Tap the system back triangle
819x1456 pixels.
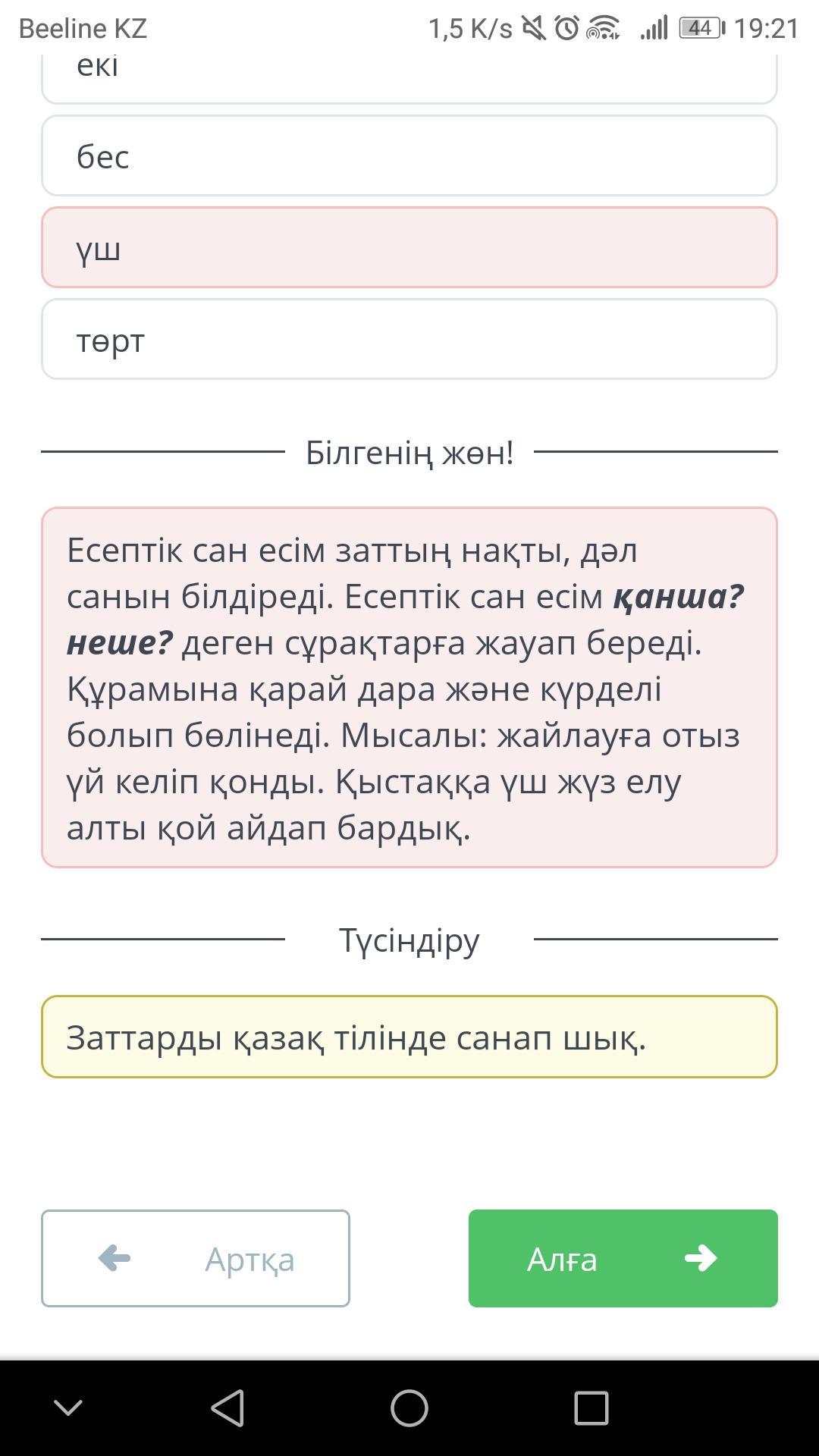pos(227,1408)
